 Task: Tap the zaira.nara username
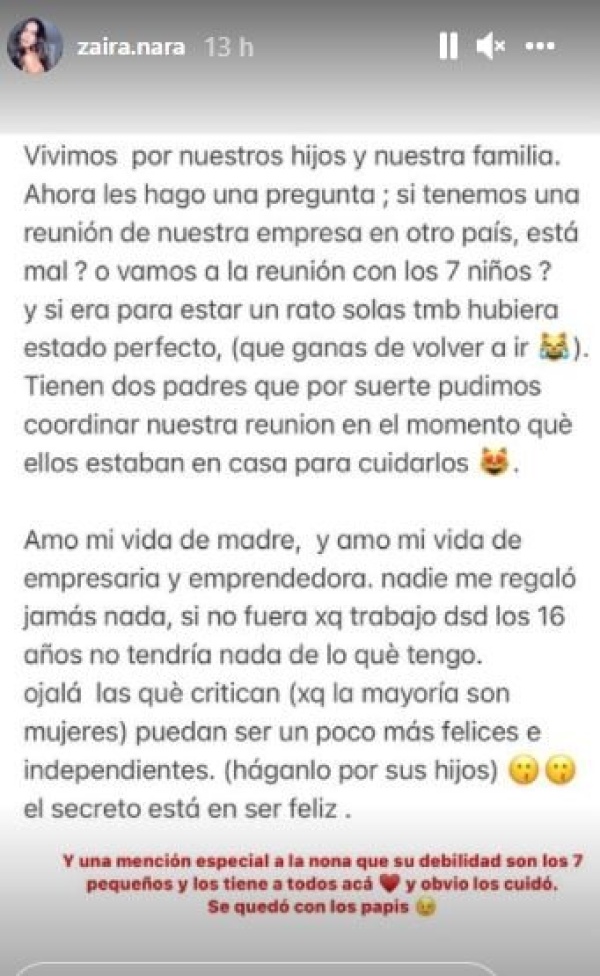(x=131, y=47)
